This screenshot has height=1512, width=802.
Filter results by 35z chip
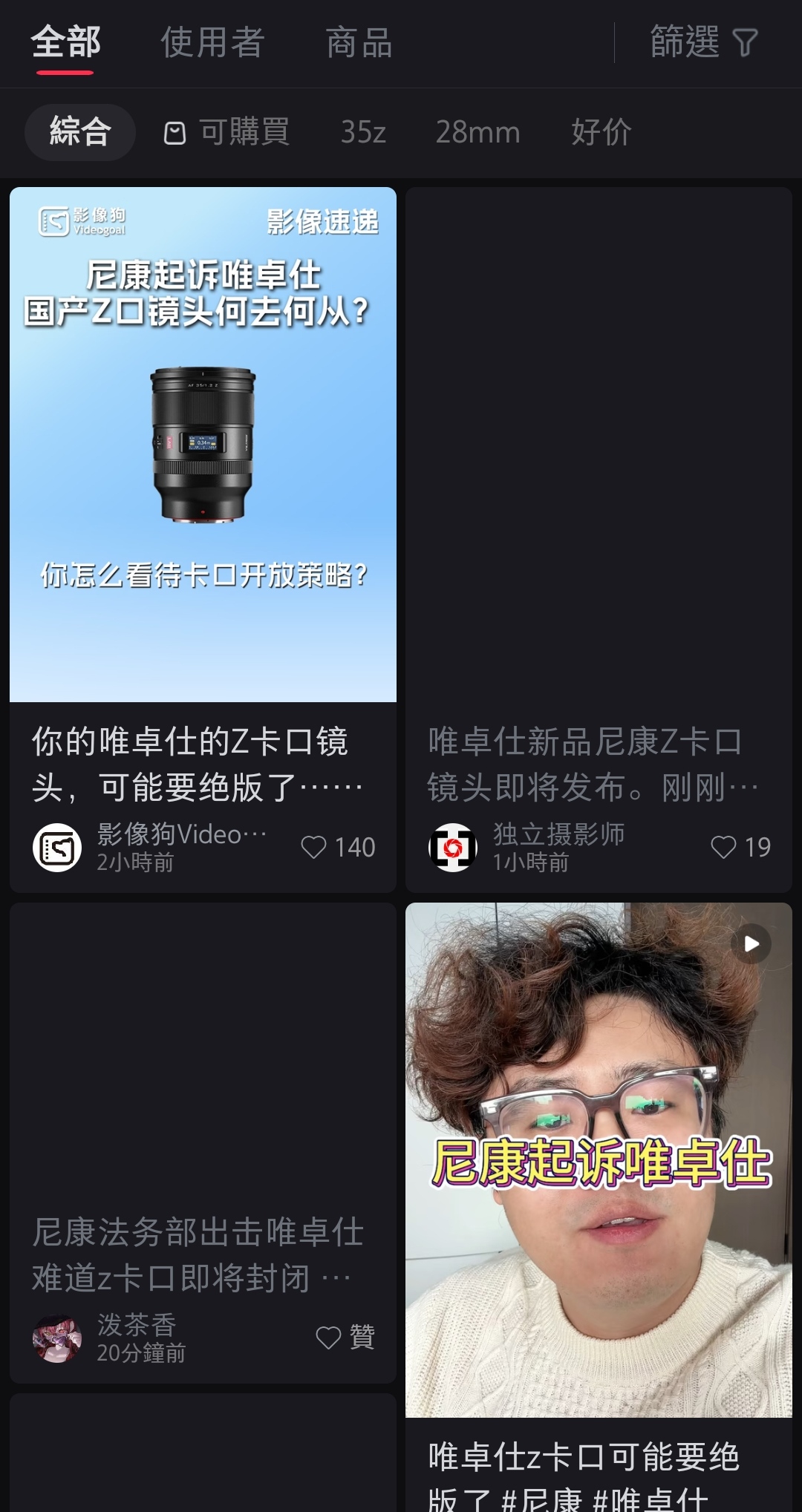point(363,132)
